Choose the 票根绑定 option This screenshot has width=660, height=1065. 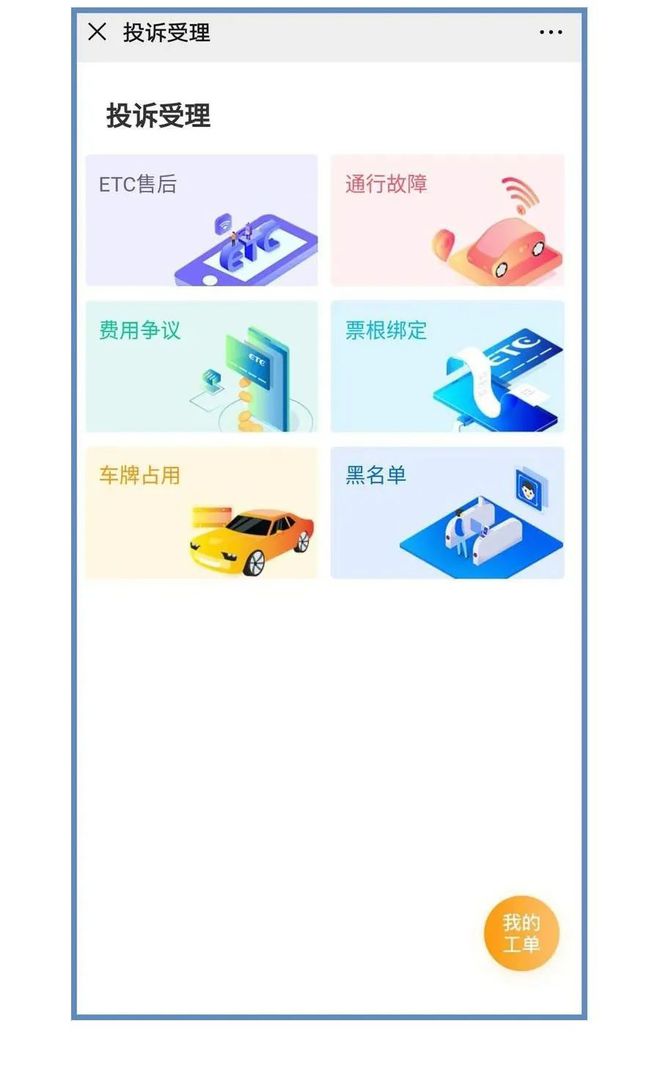(447, 366)
